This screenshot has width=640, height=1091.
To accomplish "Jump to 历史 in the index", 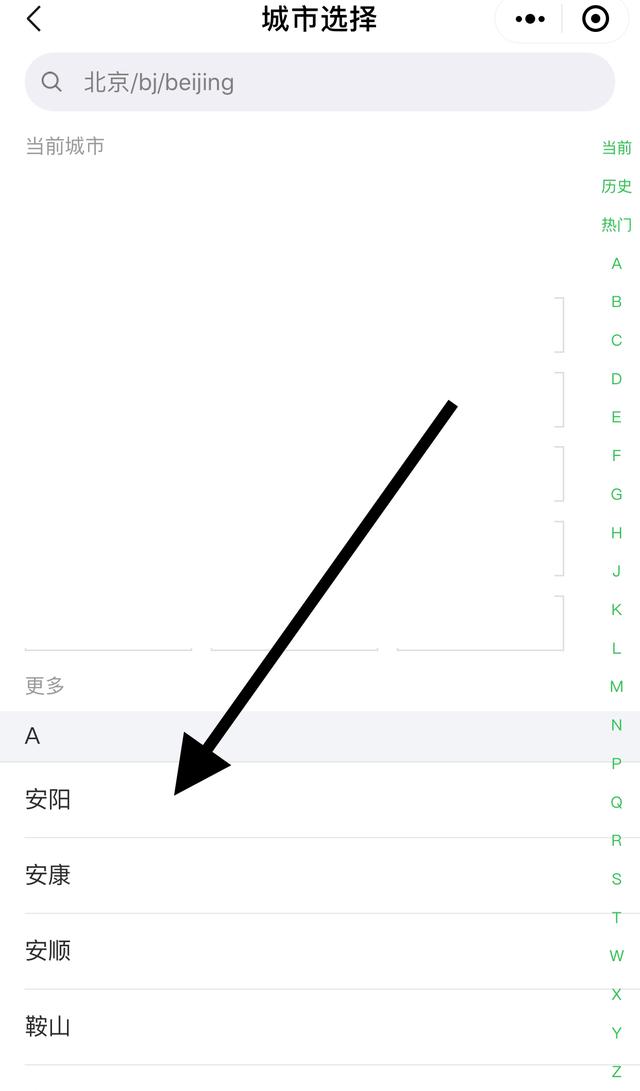I will (616, 186).
